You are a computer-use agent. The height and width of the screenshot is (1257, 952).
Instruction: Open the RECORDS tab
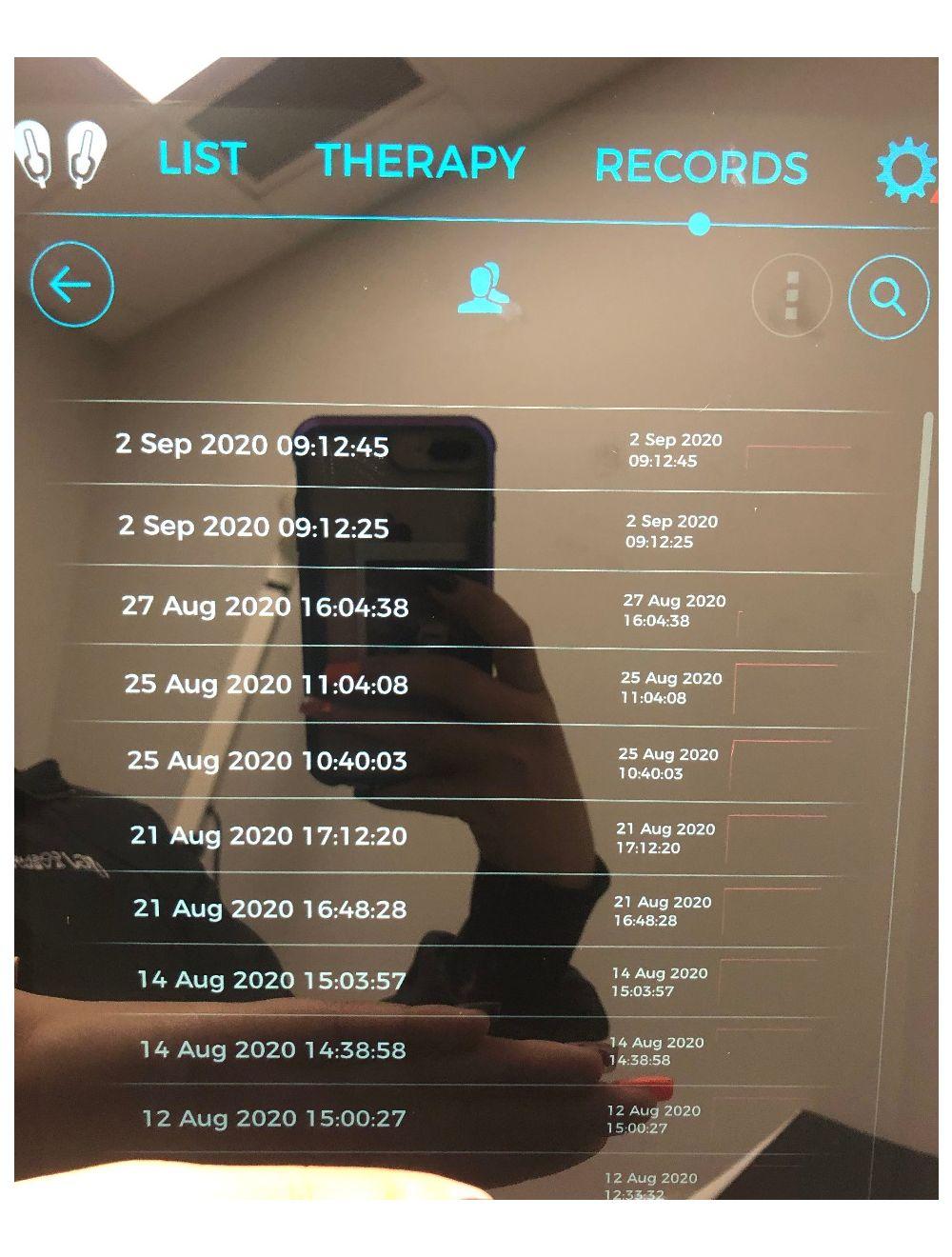click(701, 167)
